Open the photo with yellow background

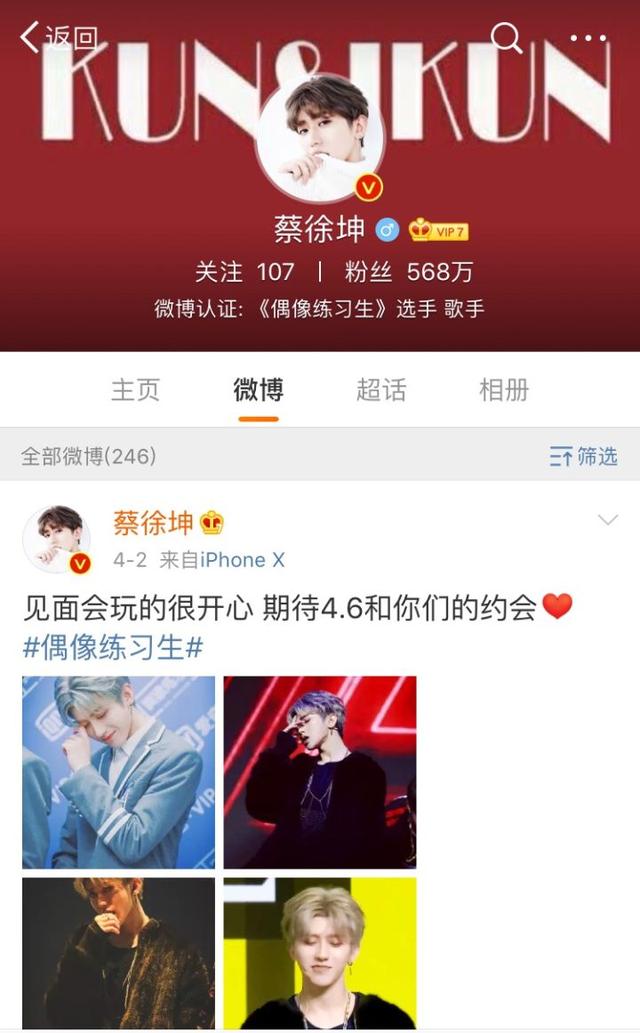pos(320,953)
